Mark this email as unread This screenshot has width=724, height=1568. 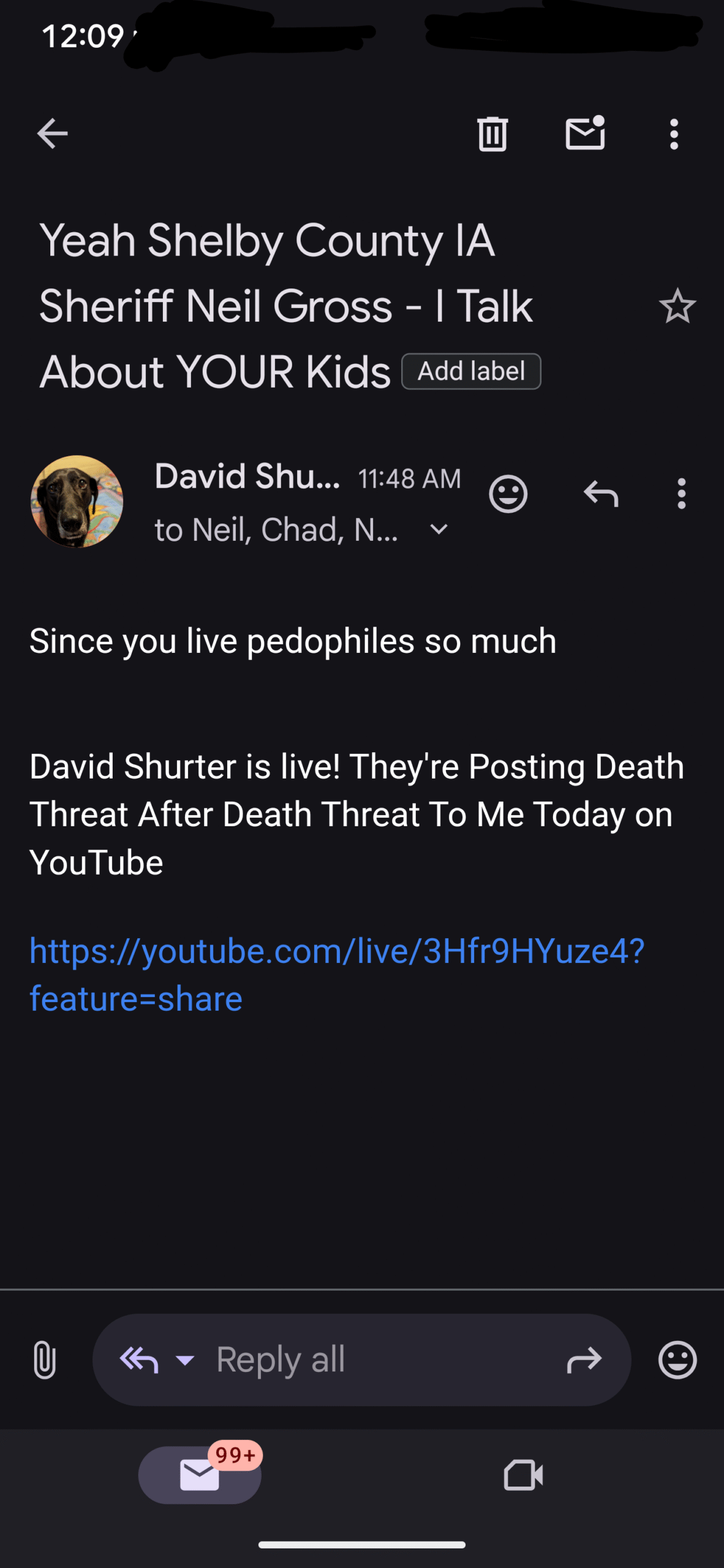585,133
